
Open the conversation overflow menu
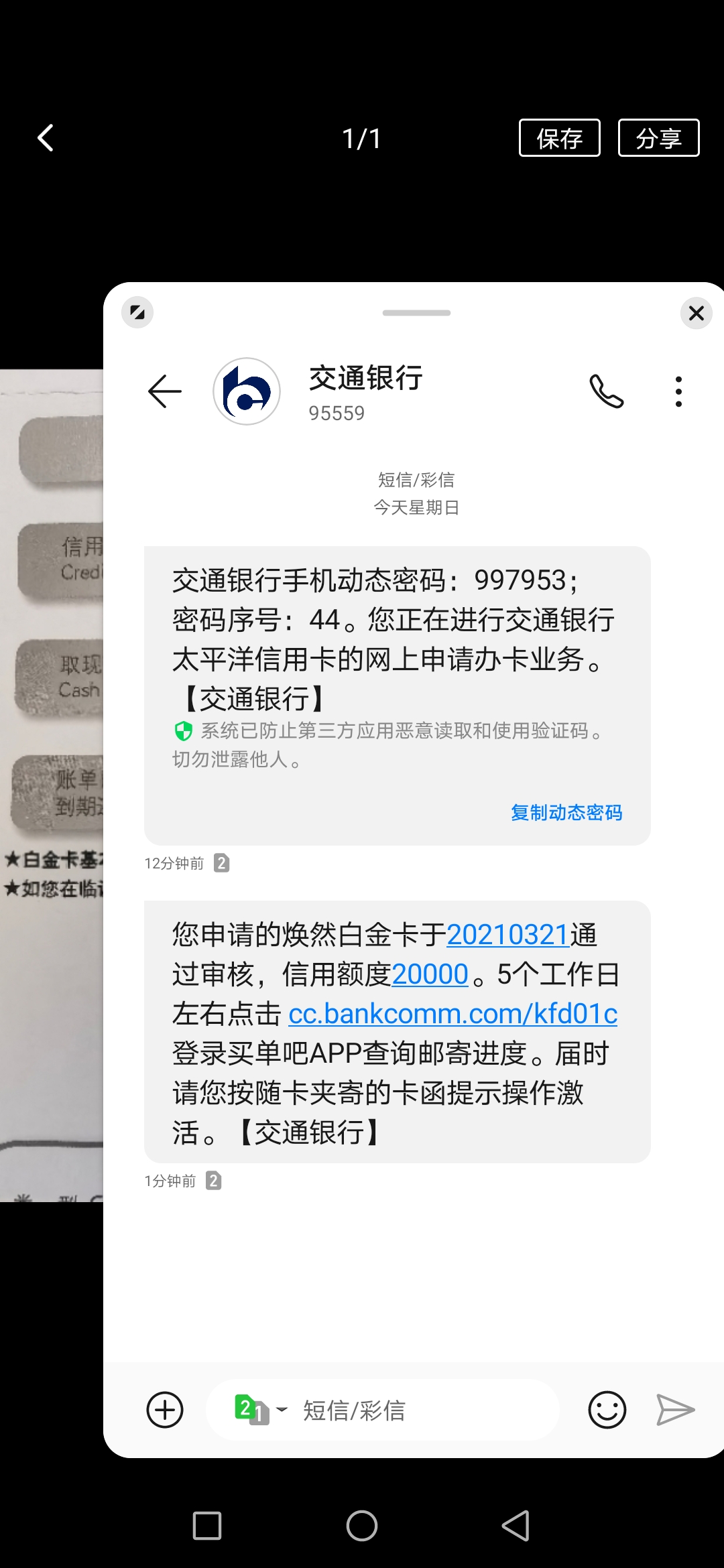click(678, 391)
